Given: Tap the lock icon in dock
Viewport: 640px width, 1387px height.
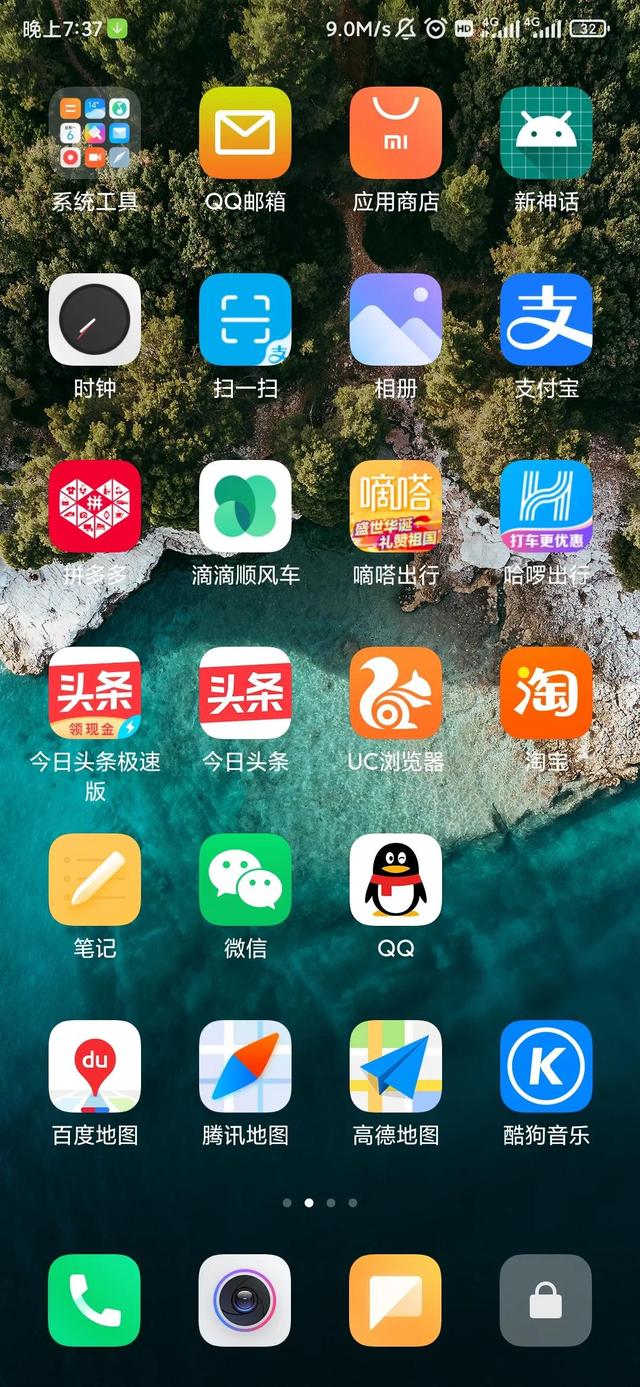Looking at the screenshot, I should [x=546, y=1300].
